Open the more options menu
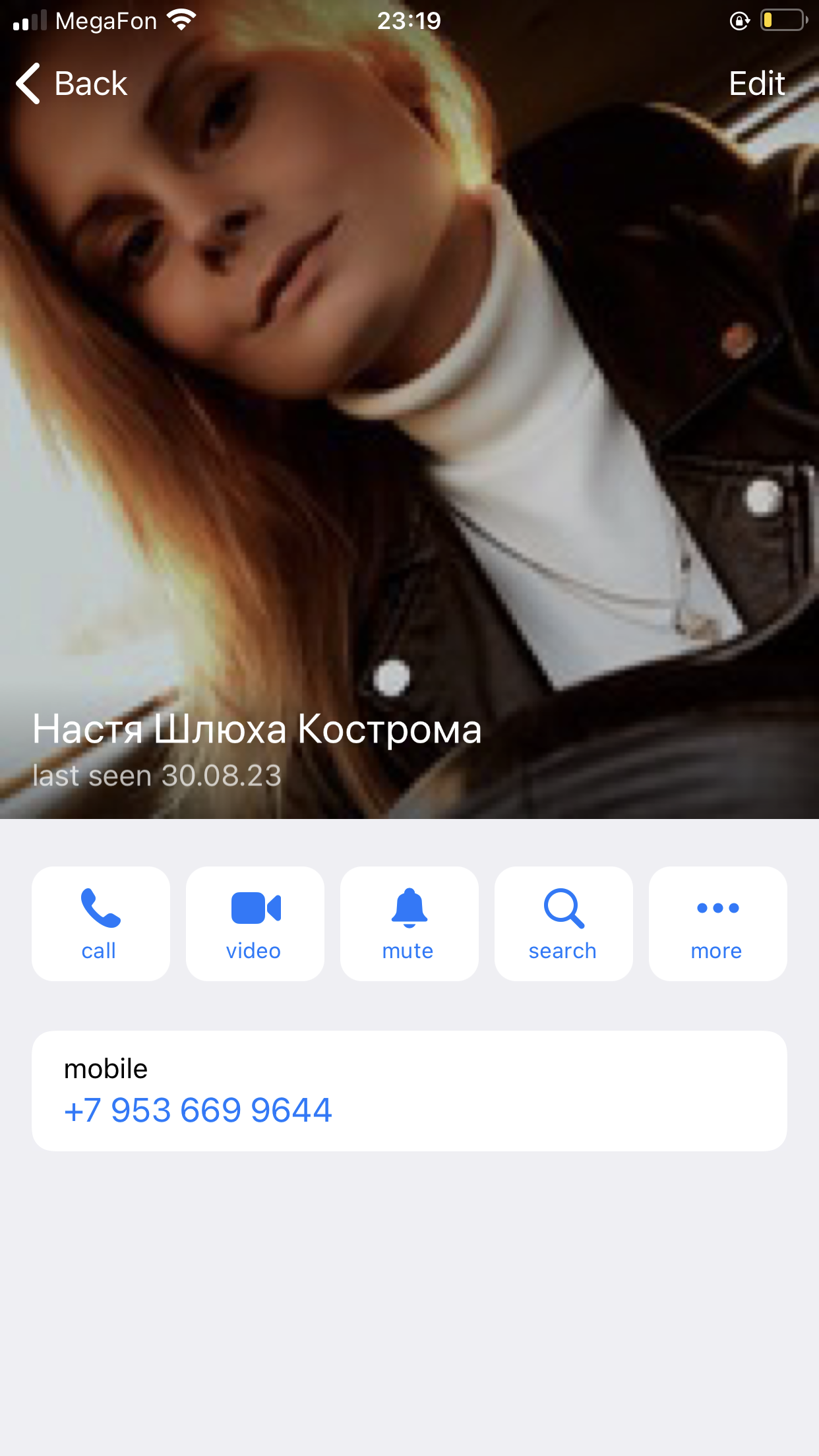 tap(717, 923)
